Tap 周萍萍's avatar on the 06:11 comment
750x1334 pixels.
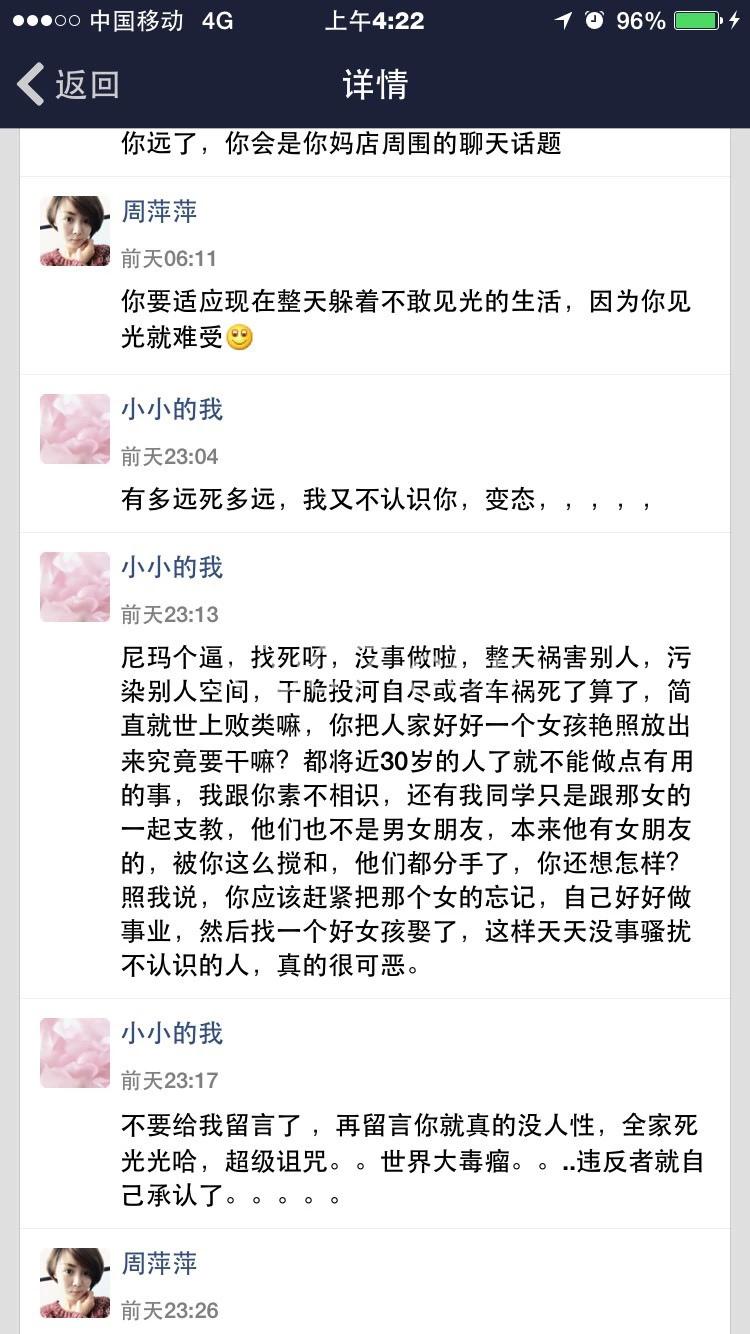pyautogui.click(x=75, y=231)
